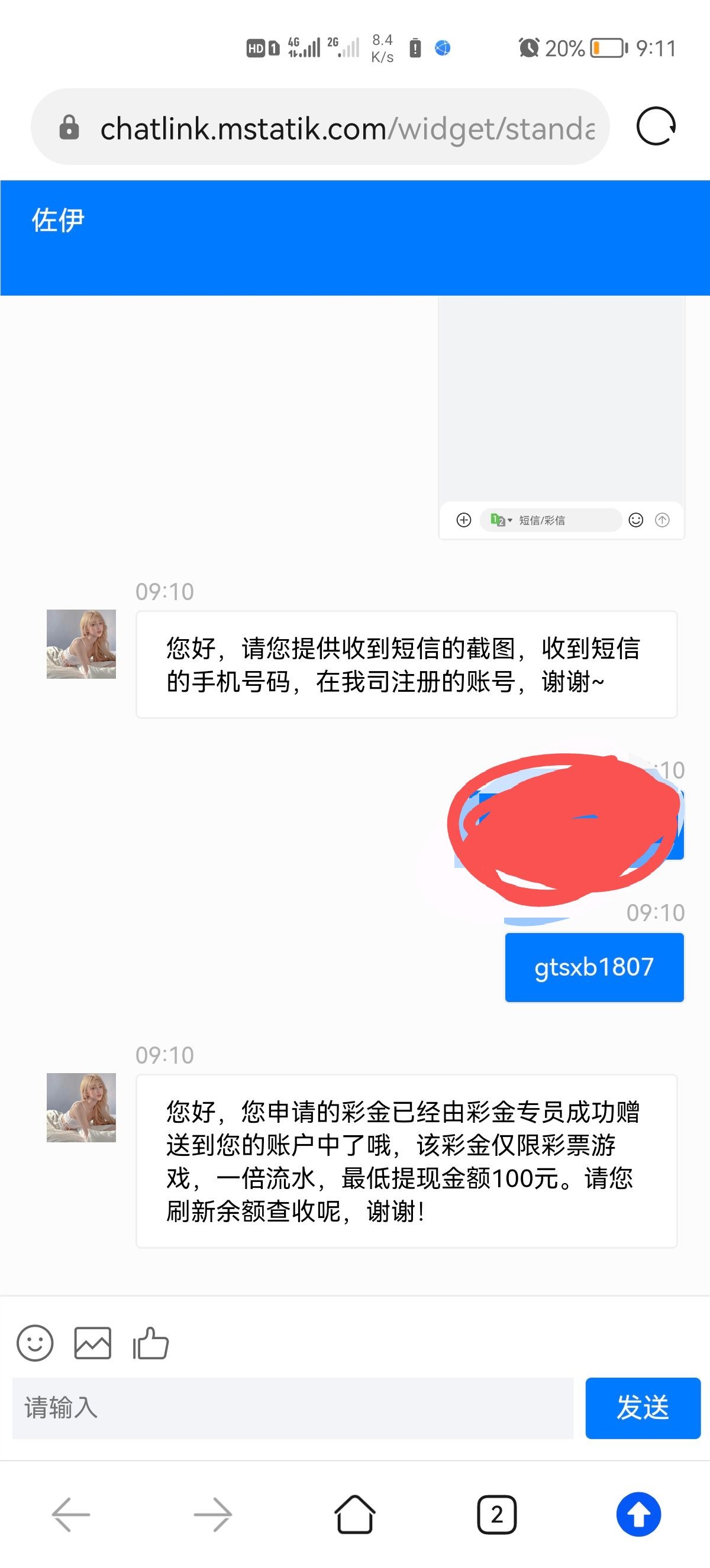This screenshot has height=1568, width=710.
Task: Focus the 请输入 message field
Action: tap(292, 1408)
